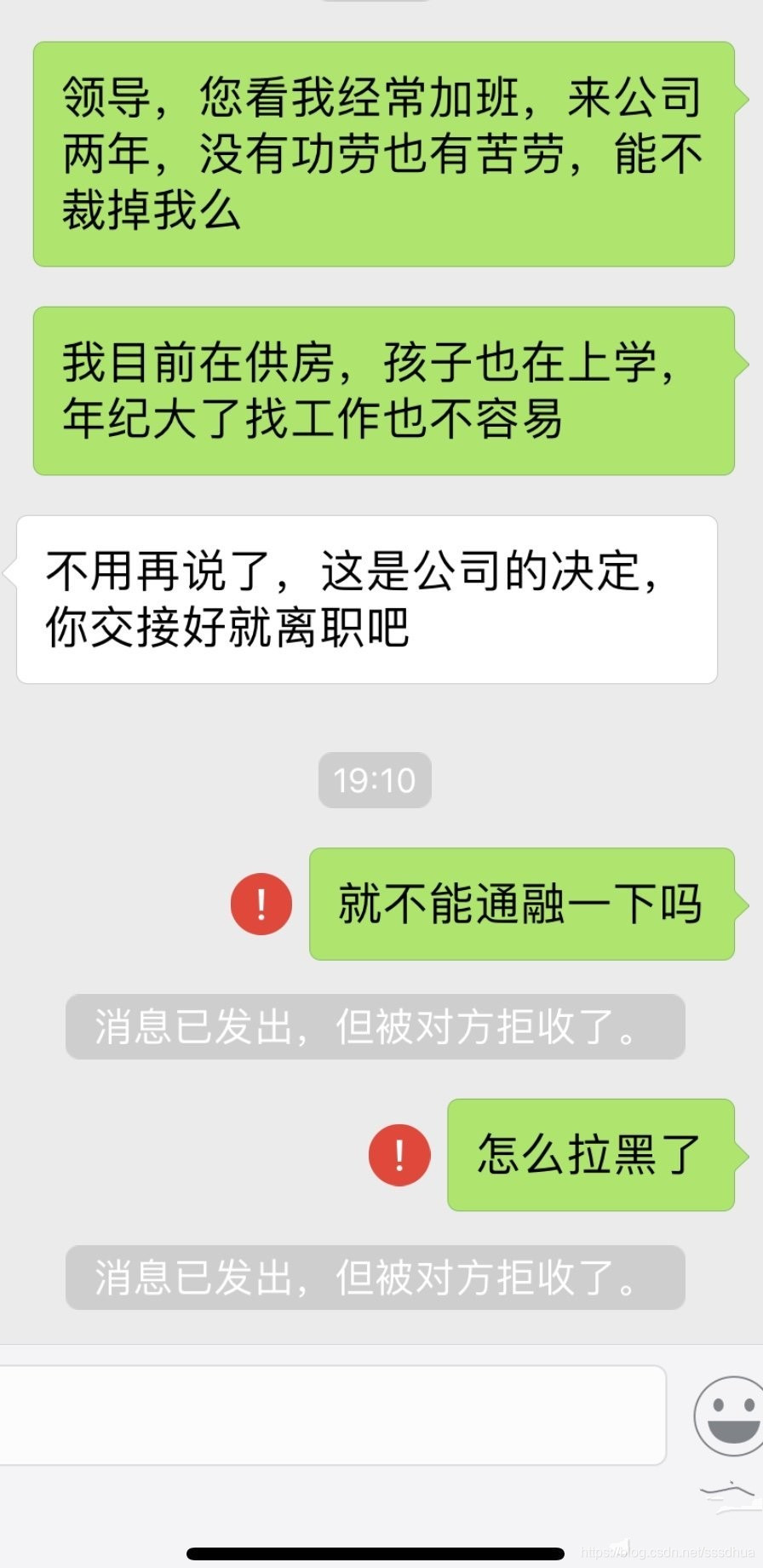Click inside the message input field
Screen dimensions: 763x1568
[332, 1414]
